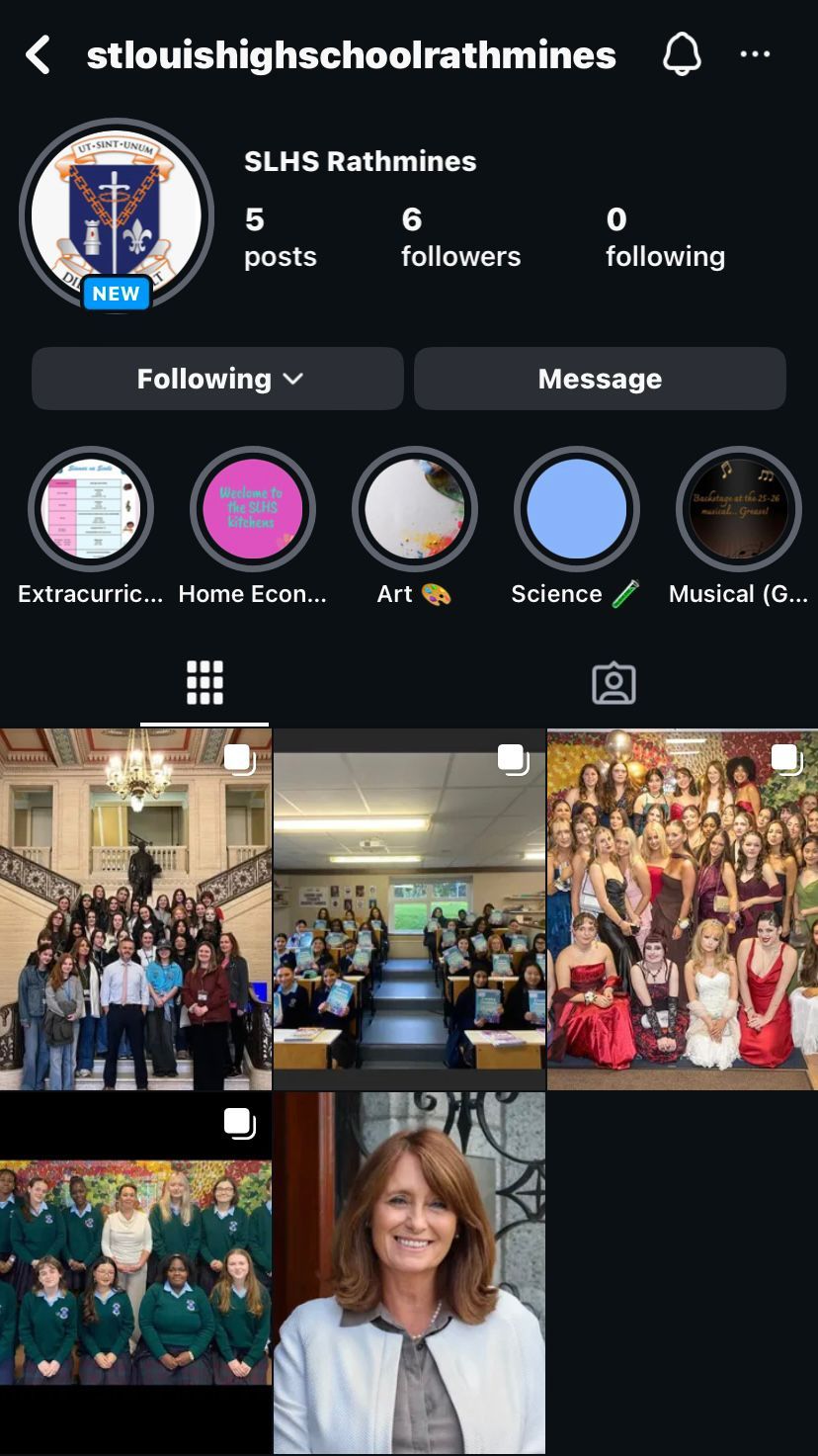View the Musical story highlight

coord(738,510)
